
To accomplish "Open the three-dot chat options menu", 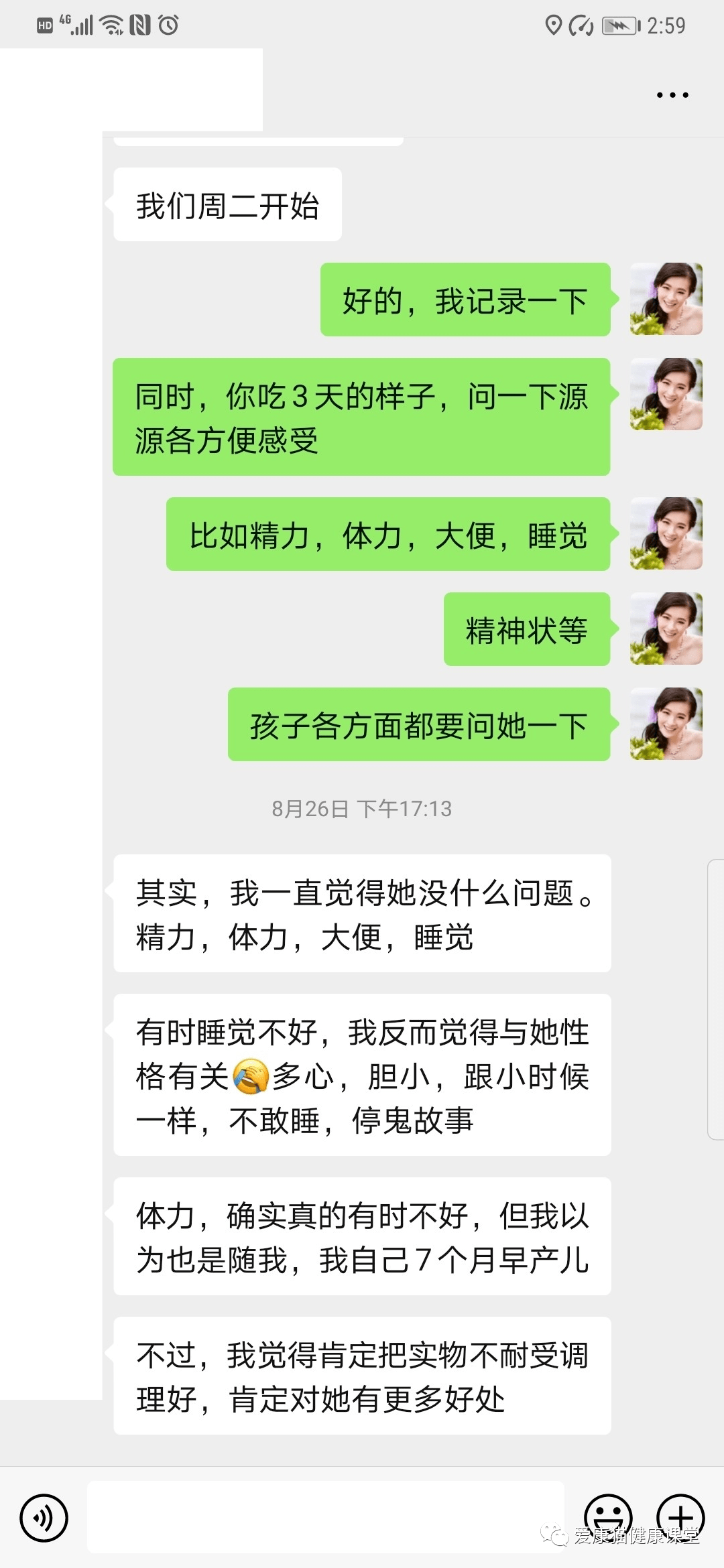I will click(672, 95).
